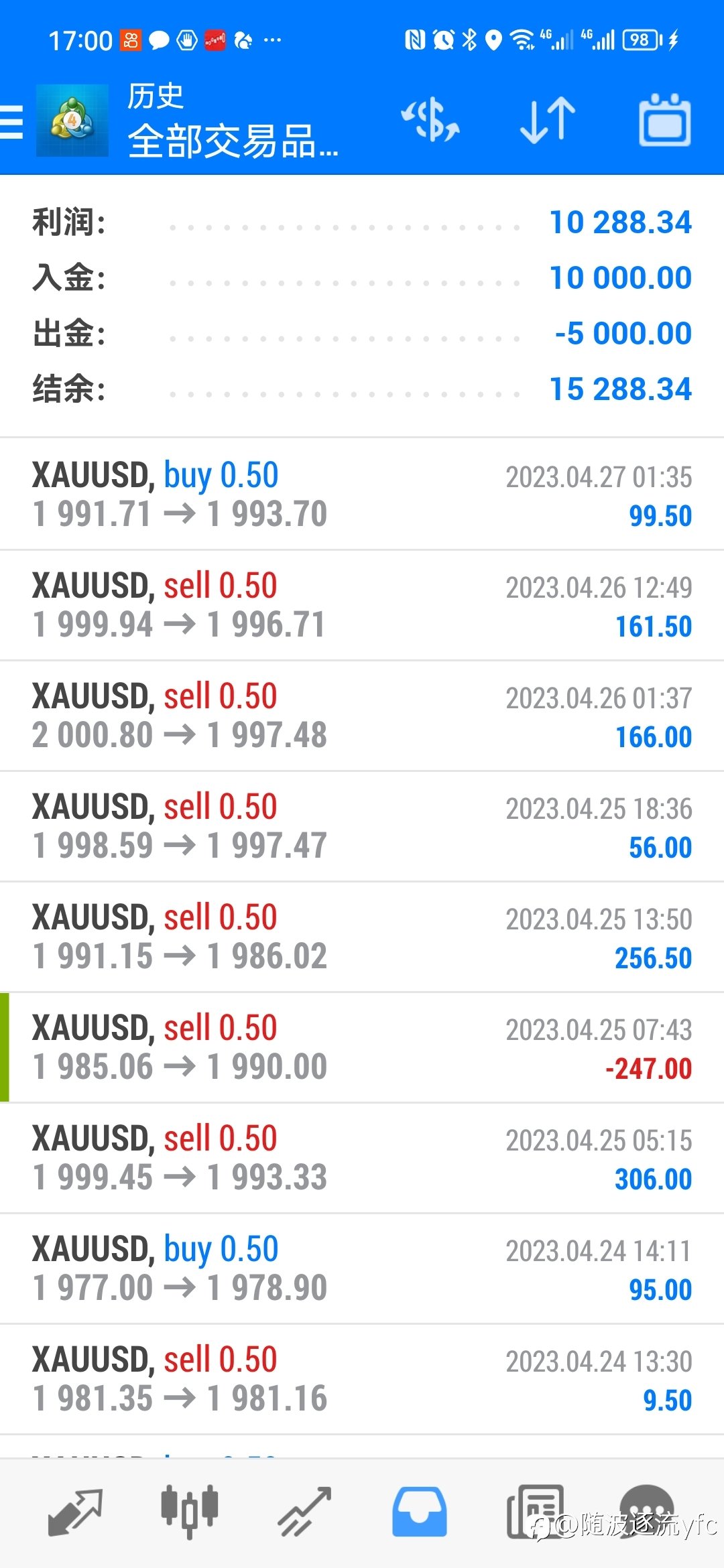Open the buy trade dated 2023.04.27 01:35

coord(362,495)
